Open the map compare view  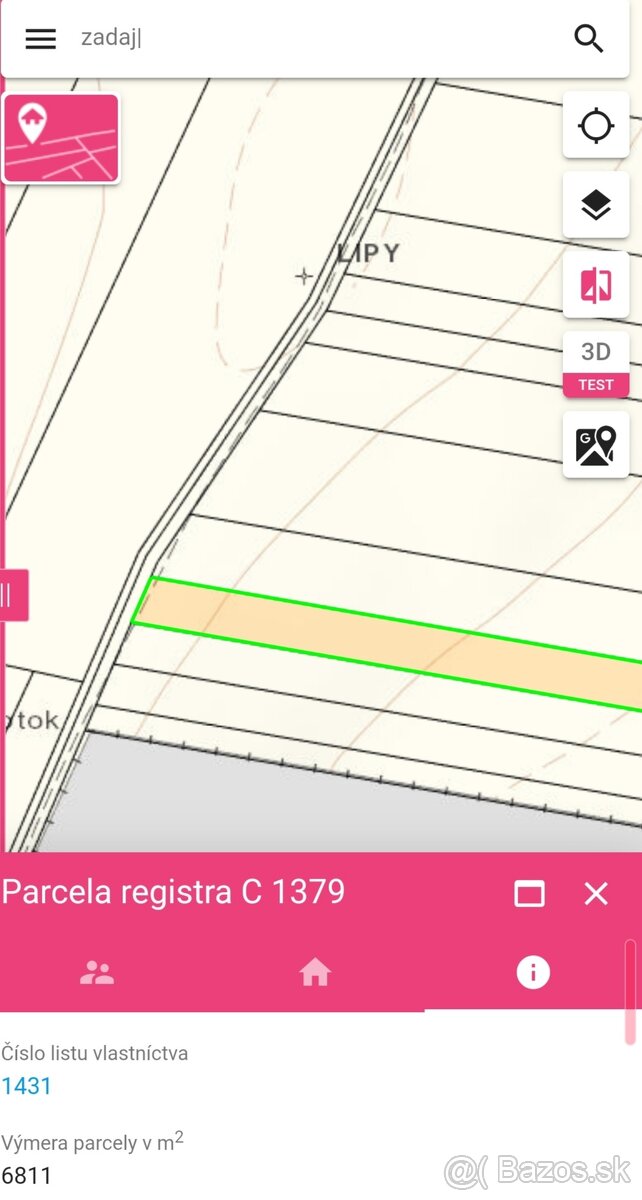click(596, 285)
